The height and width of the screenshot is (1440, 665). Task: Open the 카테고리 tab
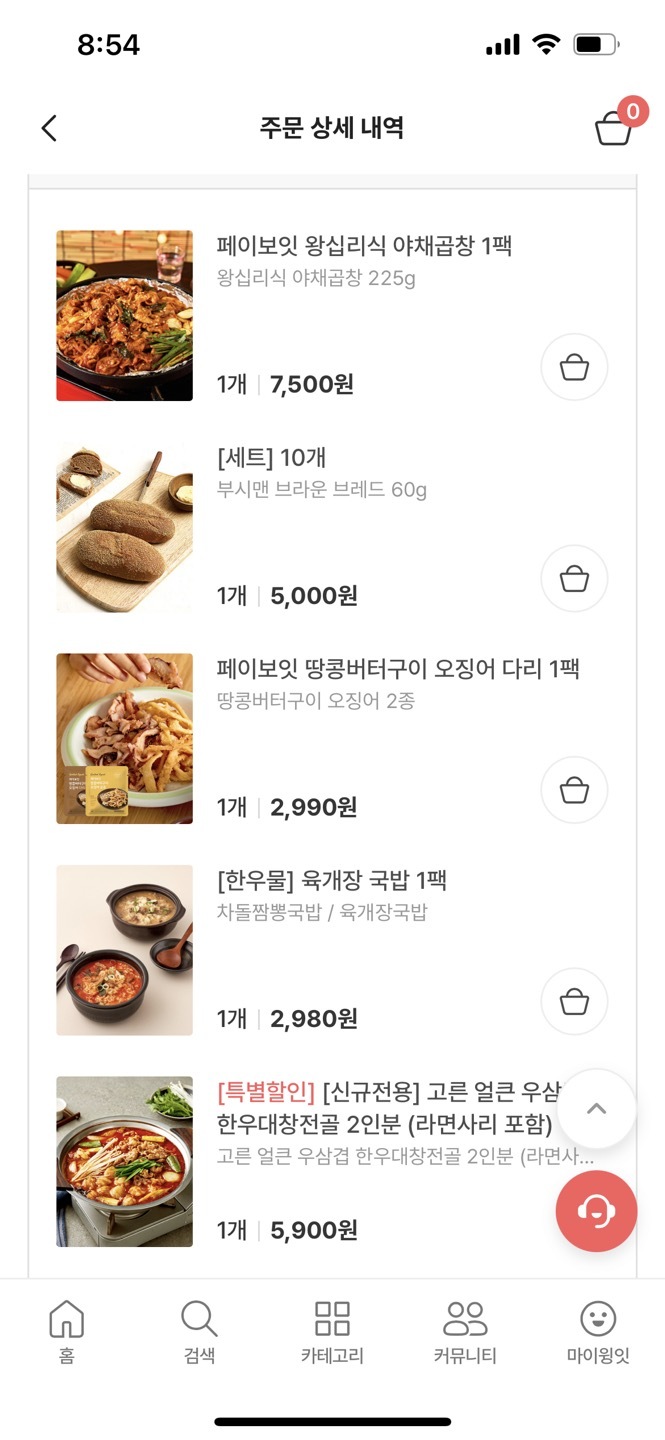coord(332,1332)
